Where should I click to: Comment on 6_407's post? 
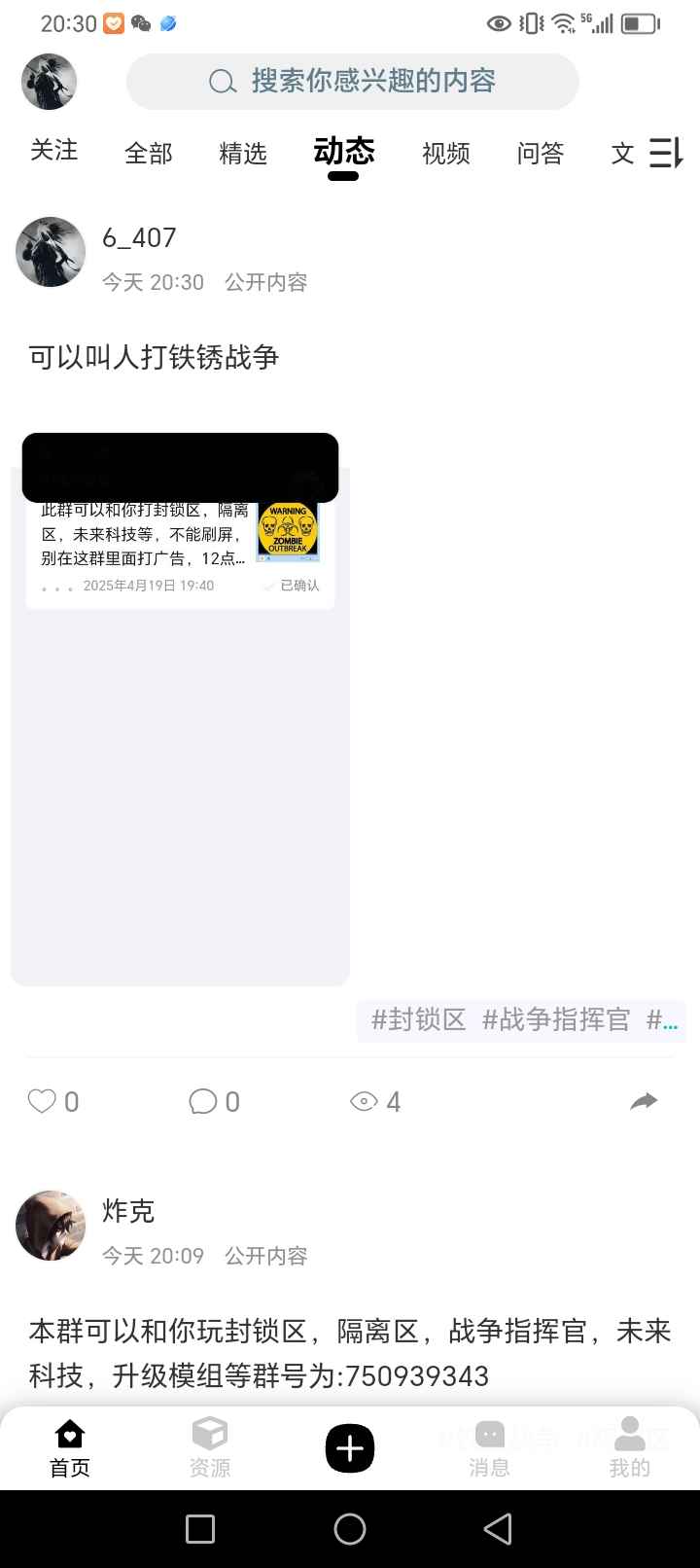pos(214,1101)
